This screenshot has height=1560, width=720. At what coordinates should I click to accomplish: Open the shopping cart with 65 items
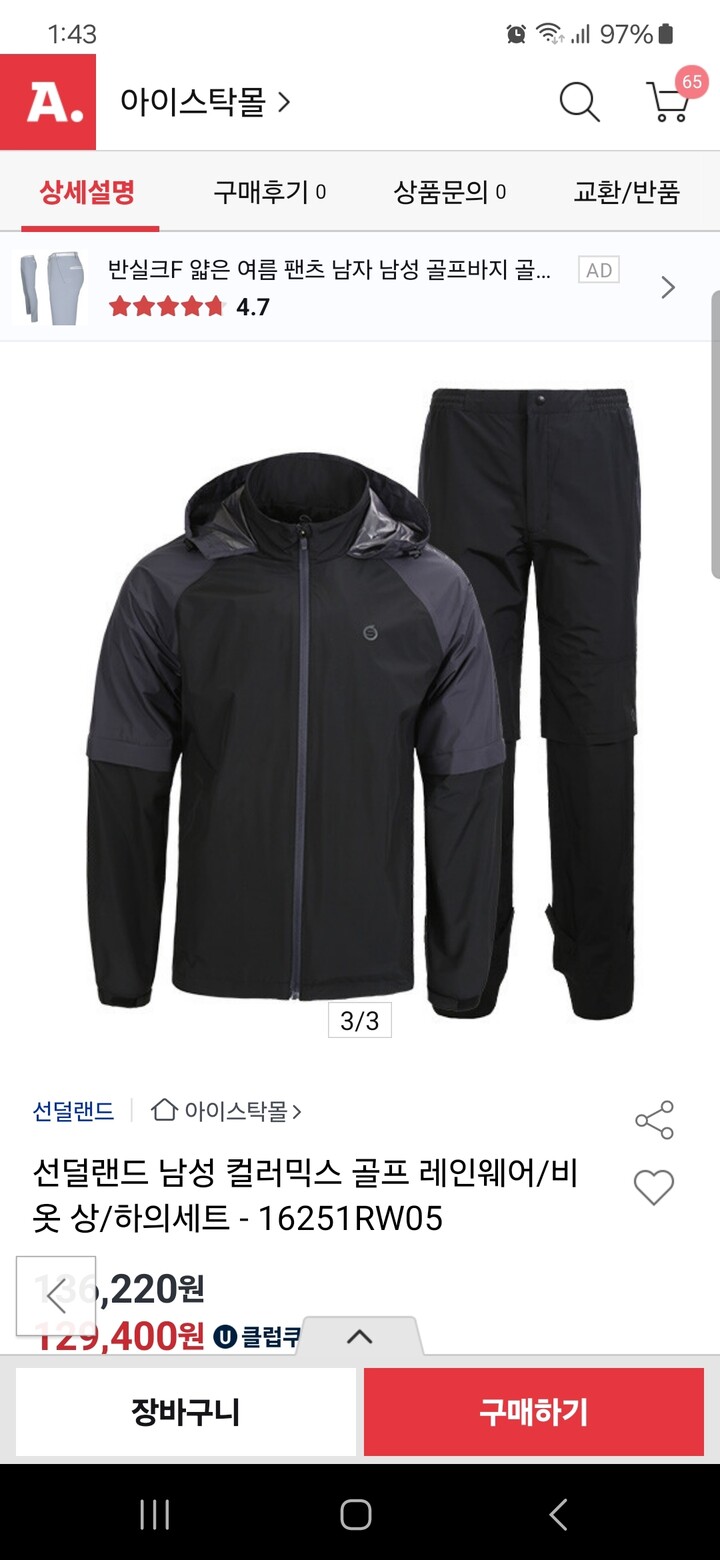(665, 103)
